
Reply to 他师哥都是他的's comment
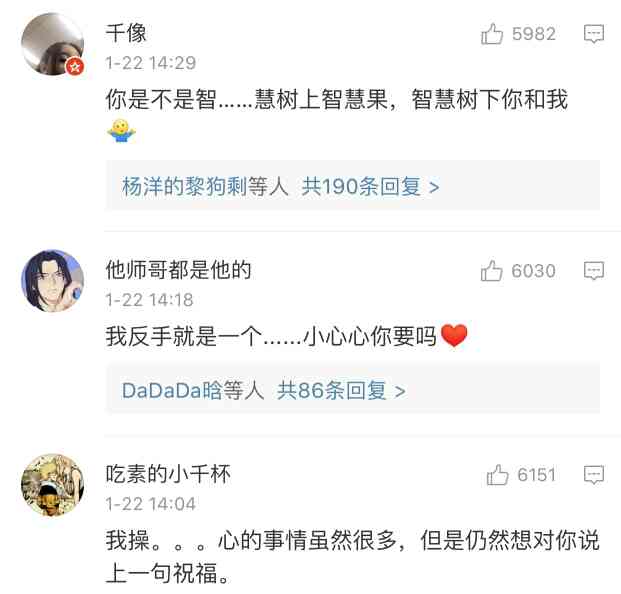pyautogui.click(x=594, y=271)
